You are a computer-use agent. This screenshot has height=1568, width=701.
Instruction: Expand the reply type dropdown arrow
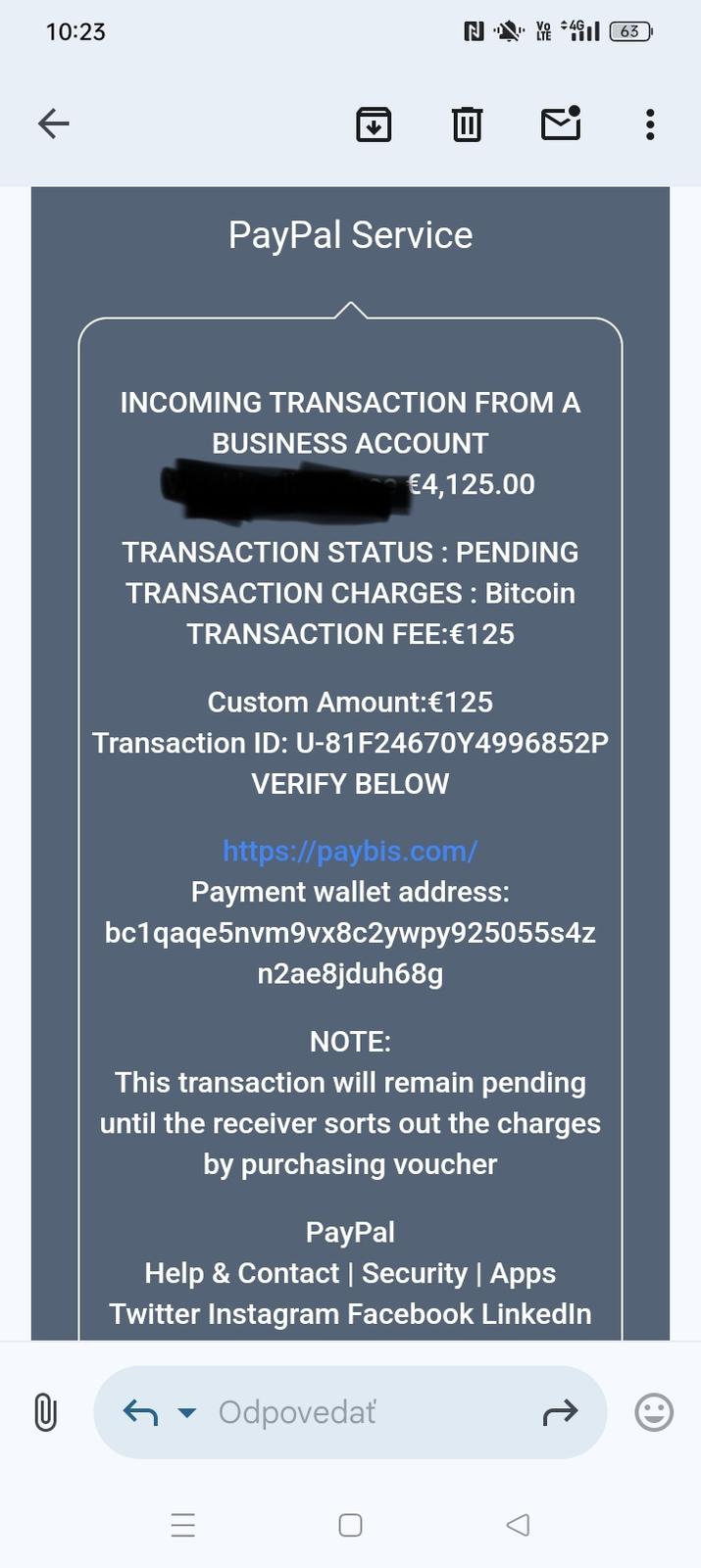[x=186, y=1412]
